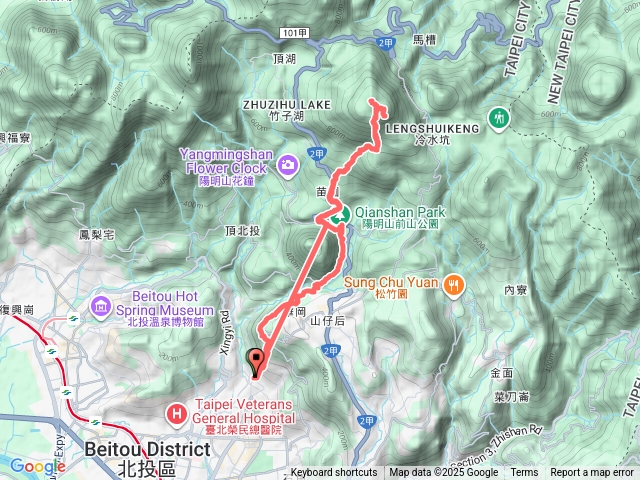Image resolution: width=640 pixels, height=480 pixels.
Task: Tap the Sung Chu Yuan restaurant marker
Action: tap(454, 284)
